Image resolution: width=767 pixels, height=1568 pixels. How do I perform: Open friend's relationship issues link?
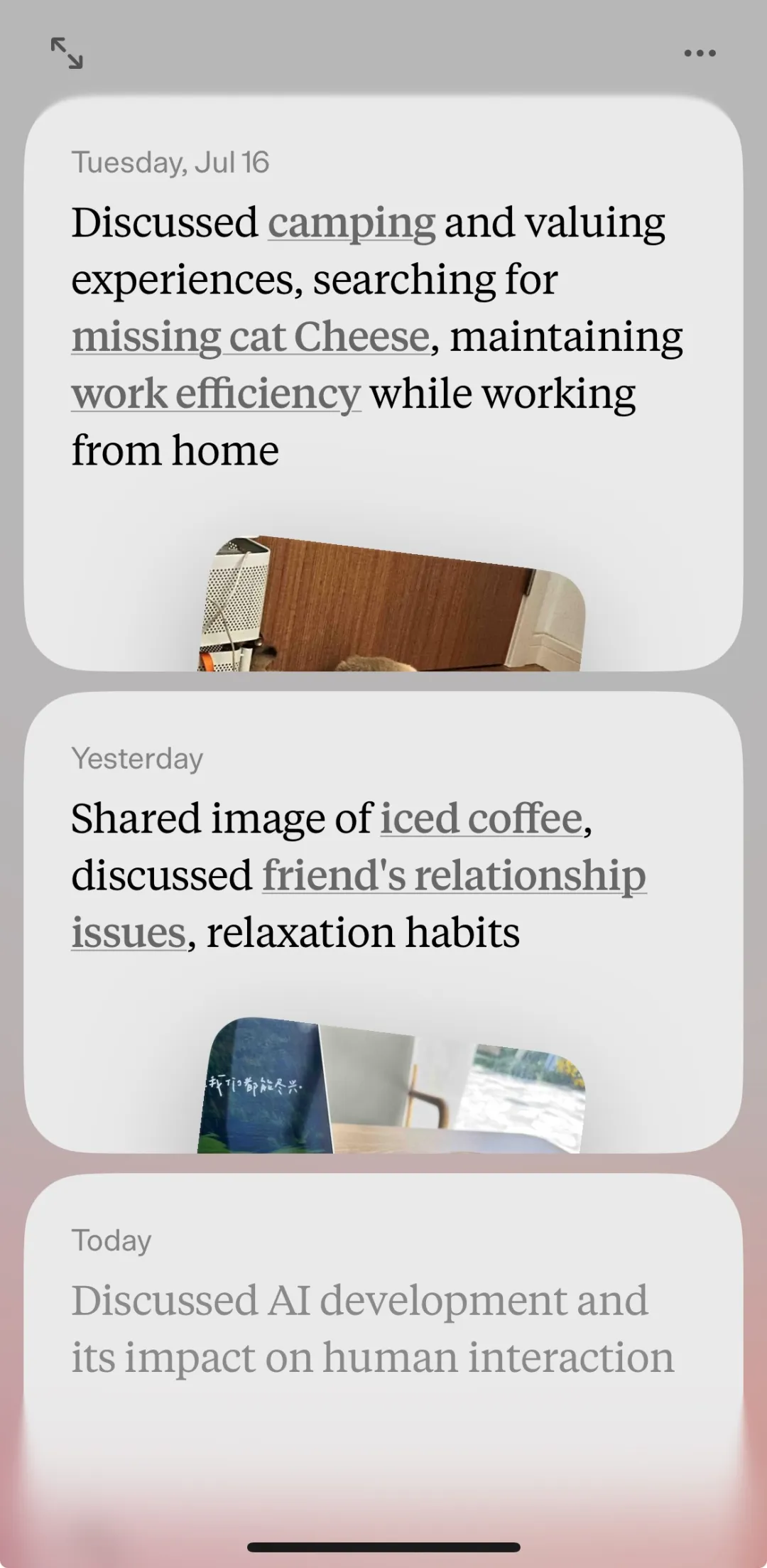tap(455, 875)
